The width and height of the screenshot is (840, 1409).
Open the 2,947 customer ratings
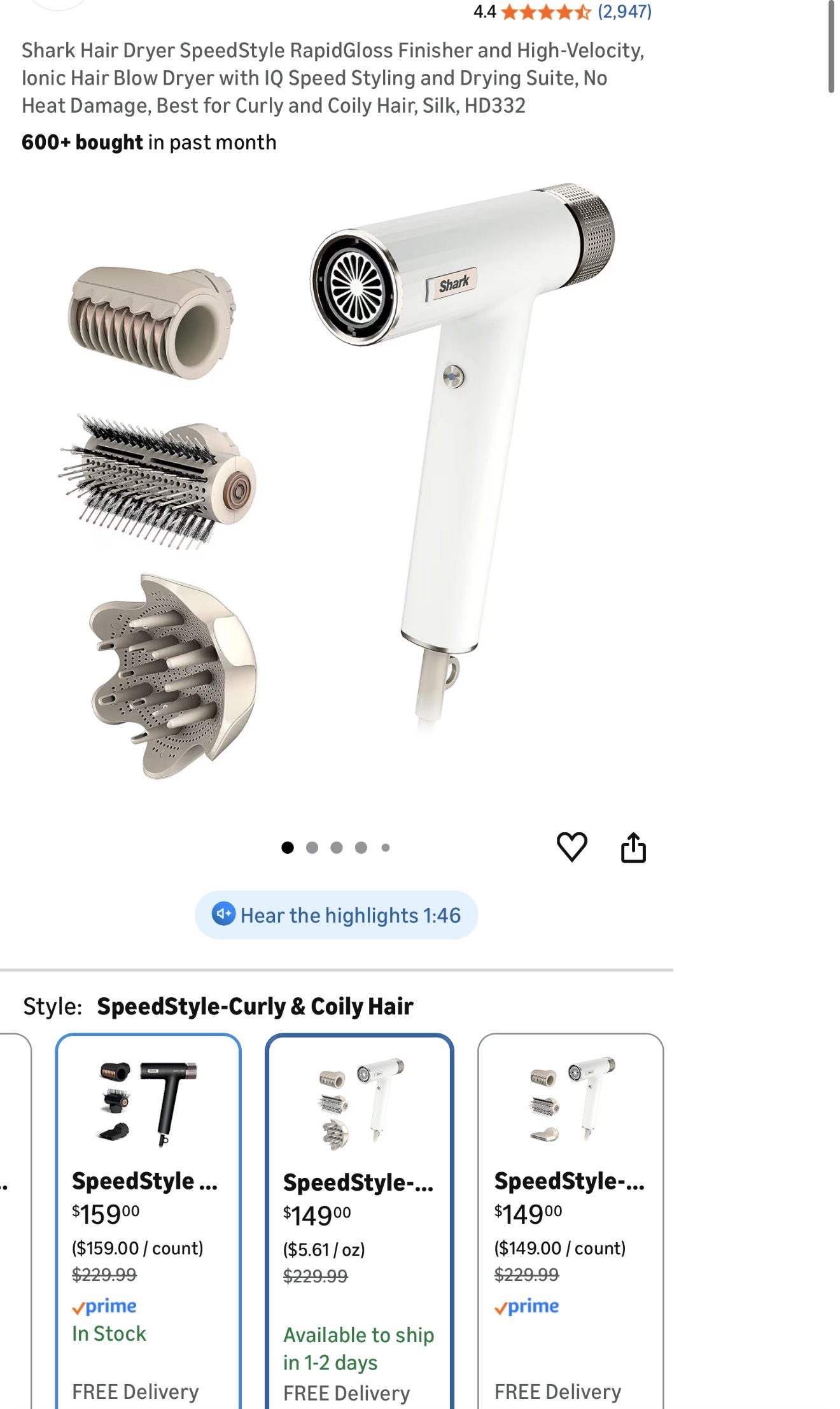[624, 11]
